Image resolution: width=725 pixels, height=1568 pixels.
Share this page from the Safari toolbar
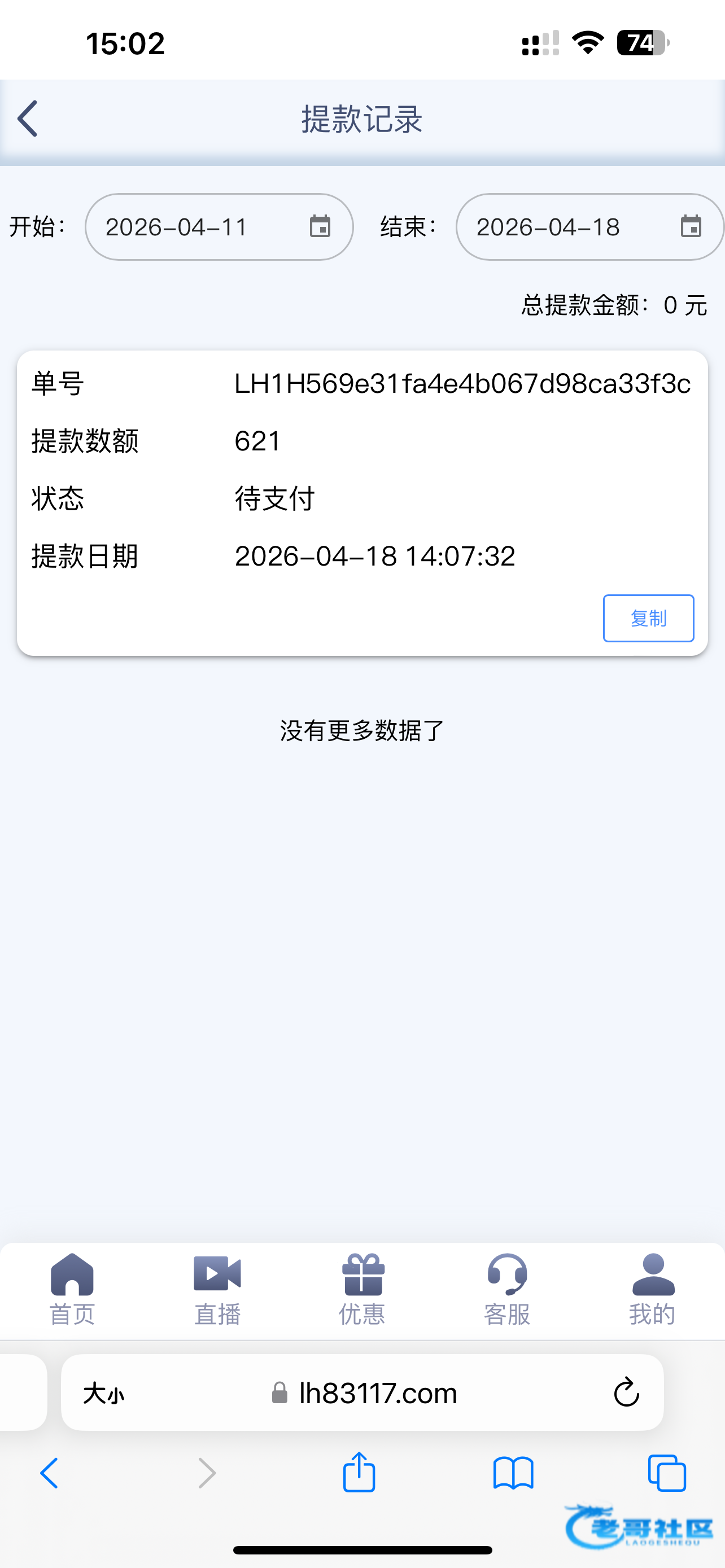coord(359,1473)
